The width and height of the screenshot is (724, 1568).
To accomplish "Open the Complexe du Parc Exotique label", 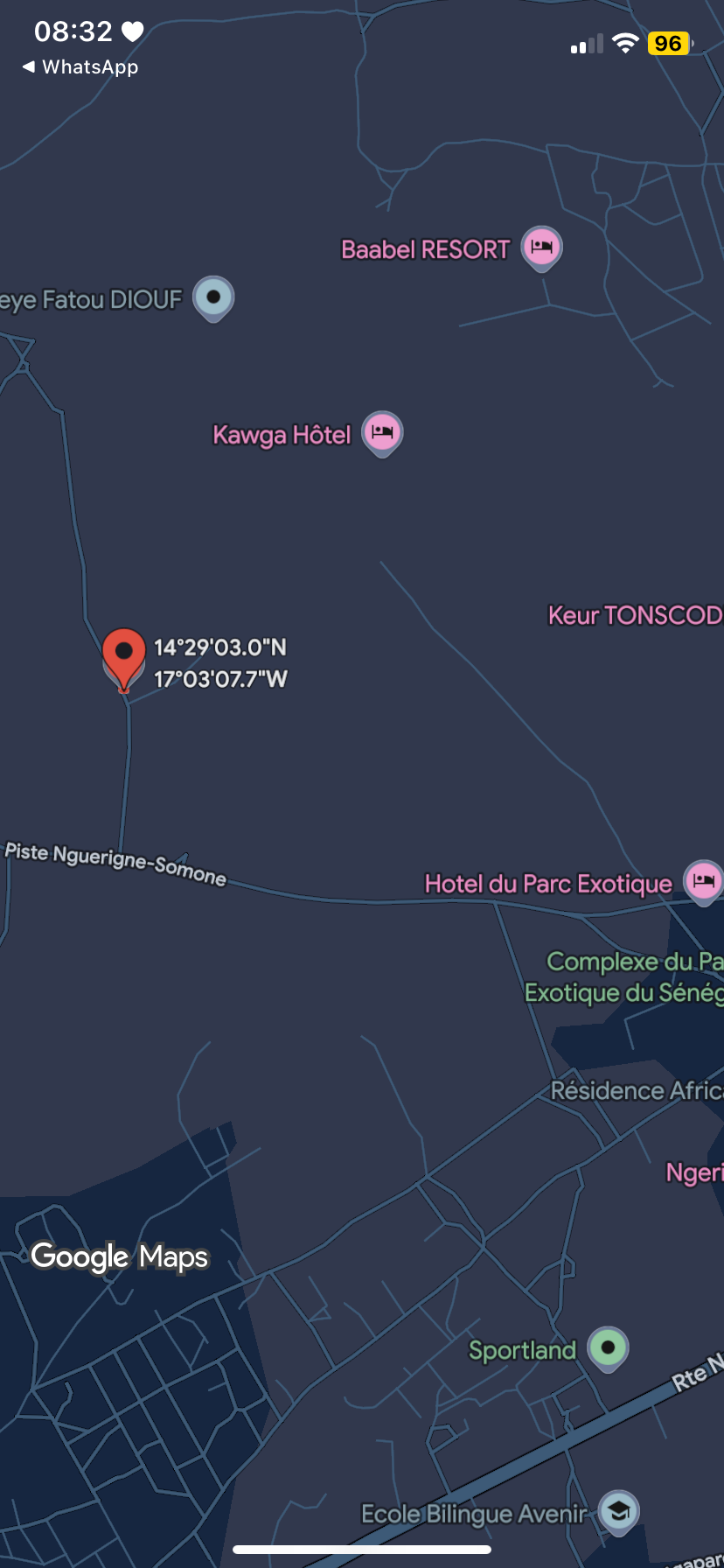I will [x=624, y=977].
